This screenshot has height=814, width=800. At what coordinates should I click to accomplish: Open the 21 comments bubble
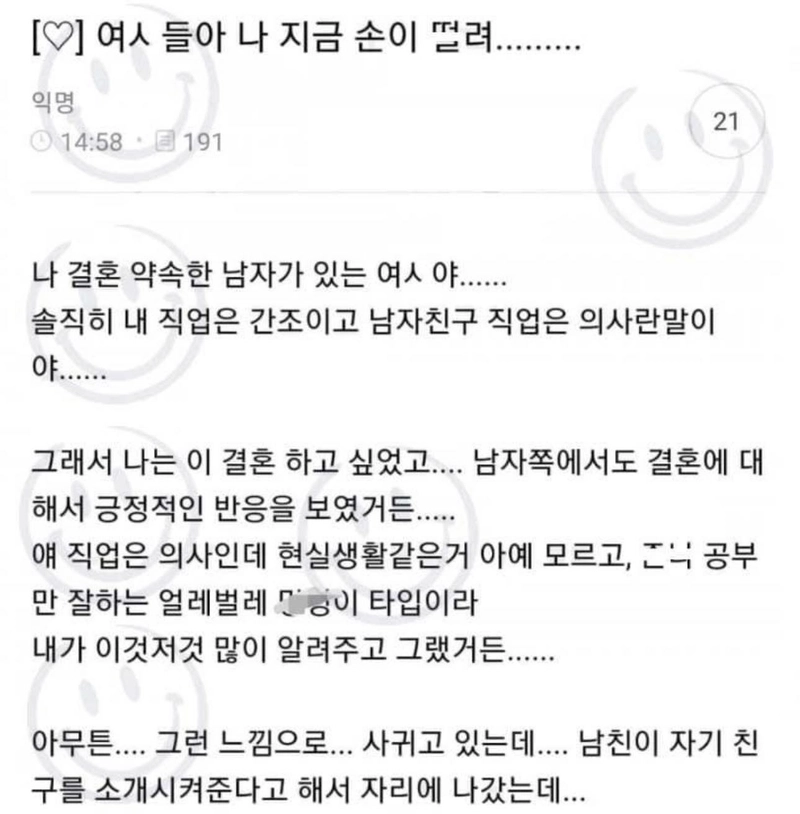click(726, 123)
